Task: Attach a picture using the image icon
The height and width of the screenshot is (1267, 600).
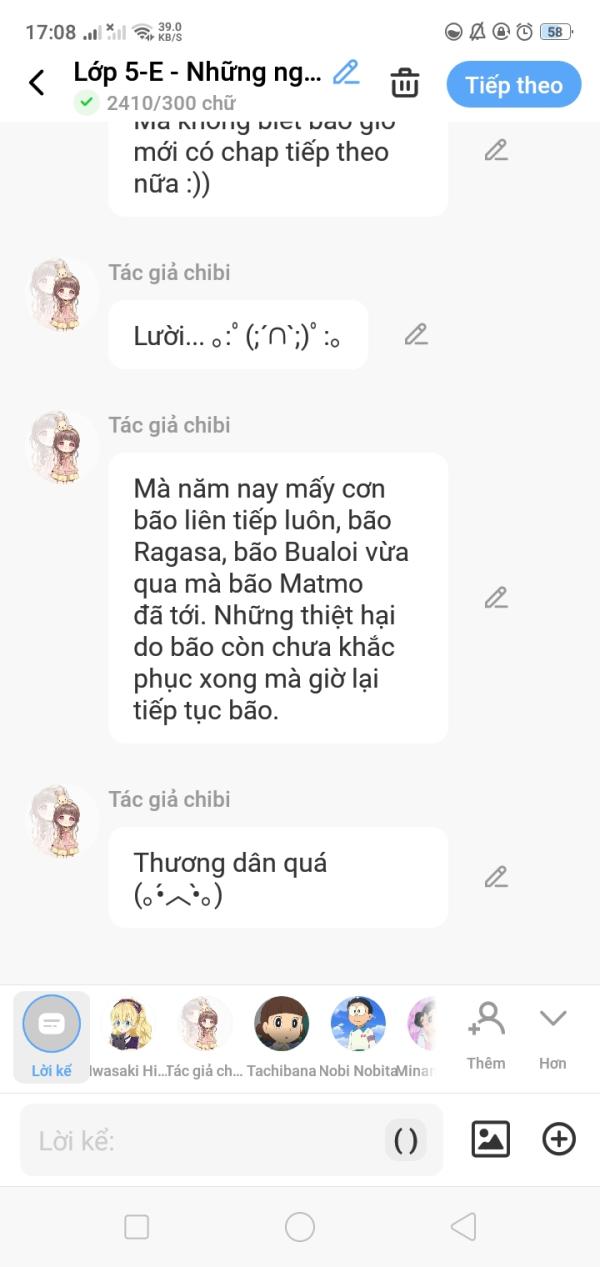Action: (x=490, y=1139)
